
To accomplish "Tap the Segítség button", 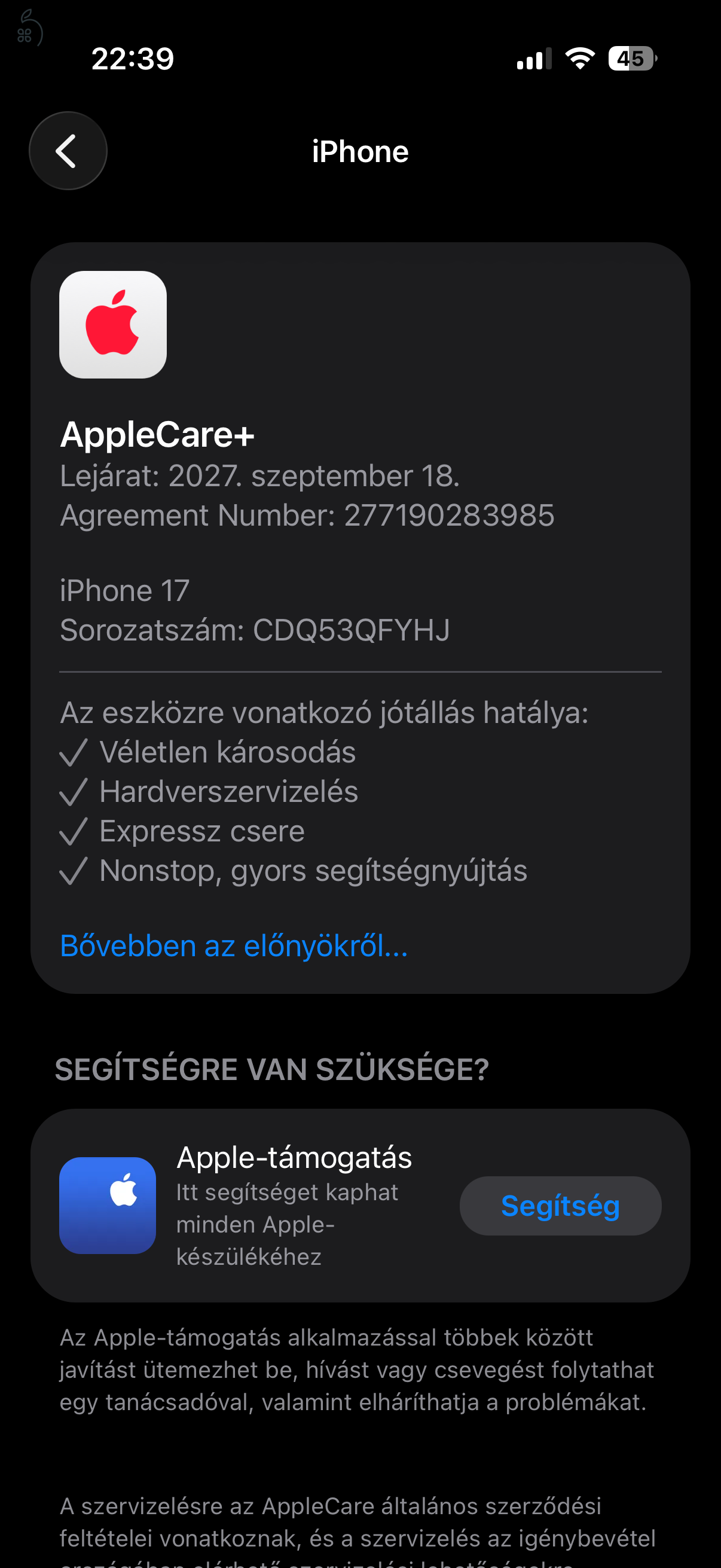I will tap(560, 1205).
